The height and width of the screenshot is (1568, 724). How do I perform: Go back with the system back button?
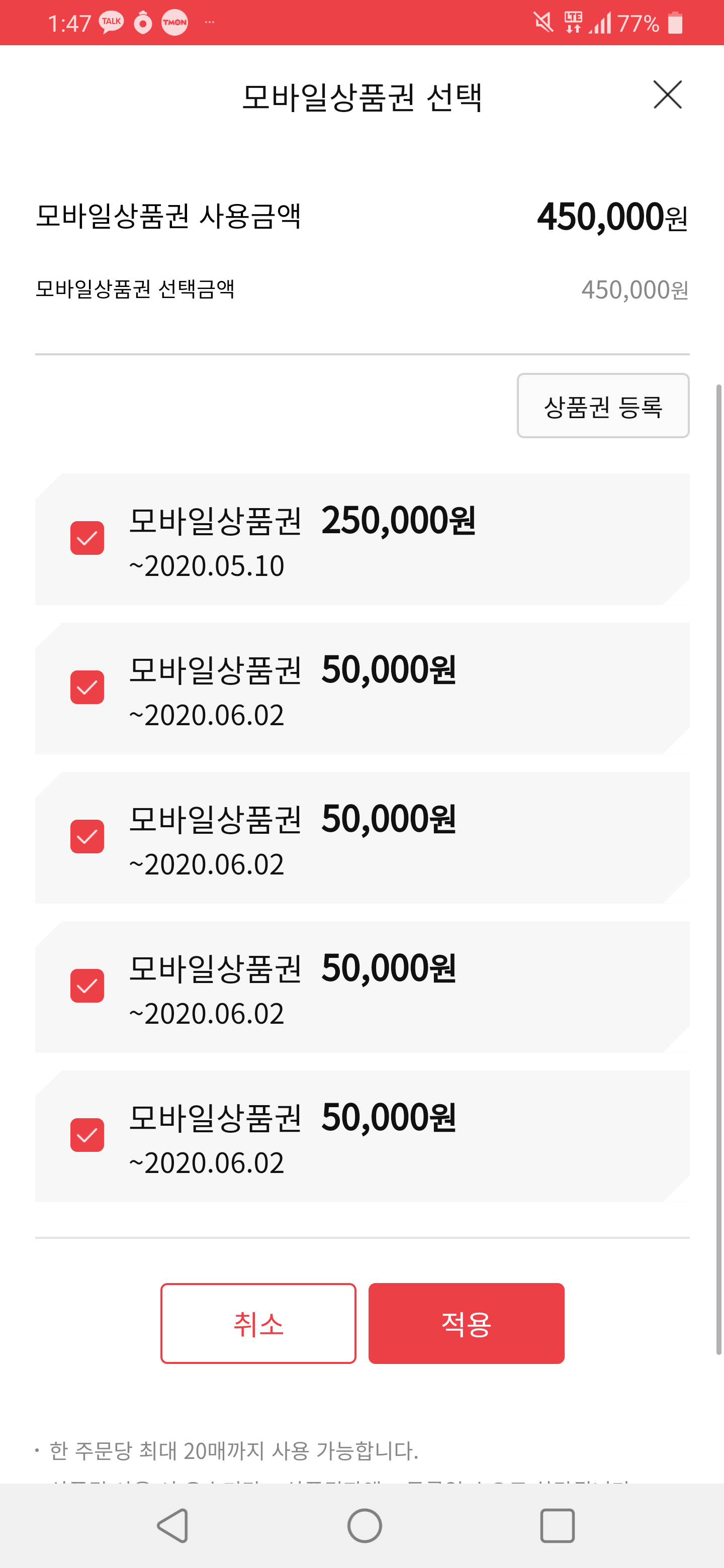click(173, 1525)
